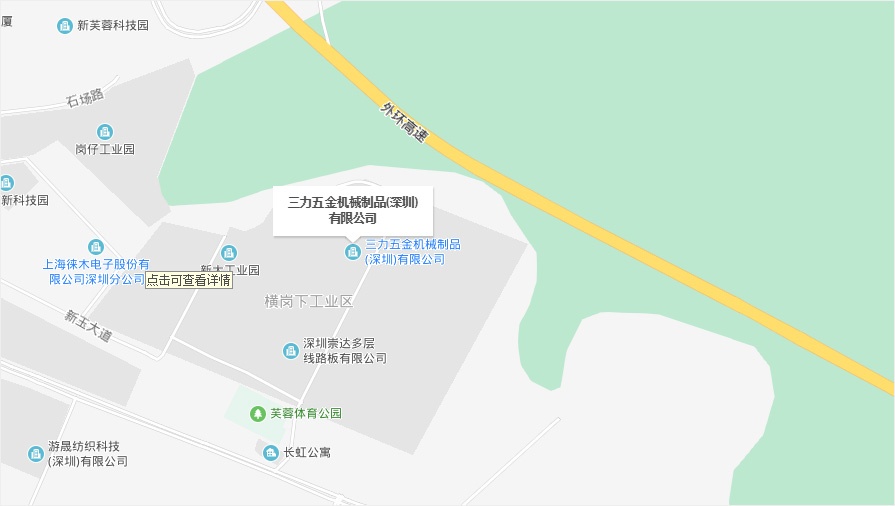
Task: Select the 新科技园 marker
Action: pos(7,183)
